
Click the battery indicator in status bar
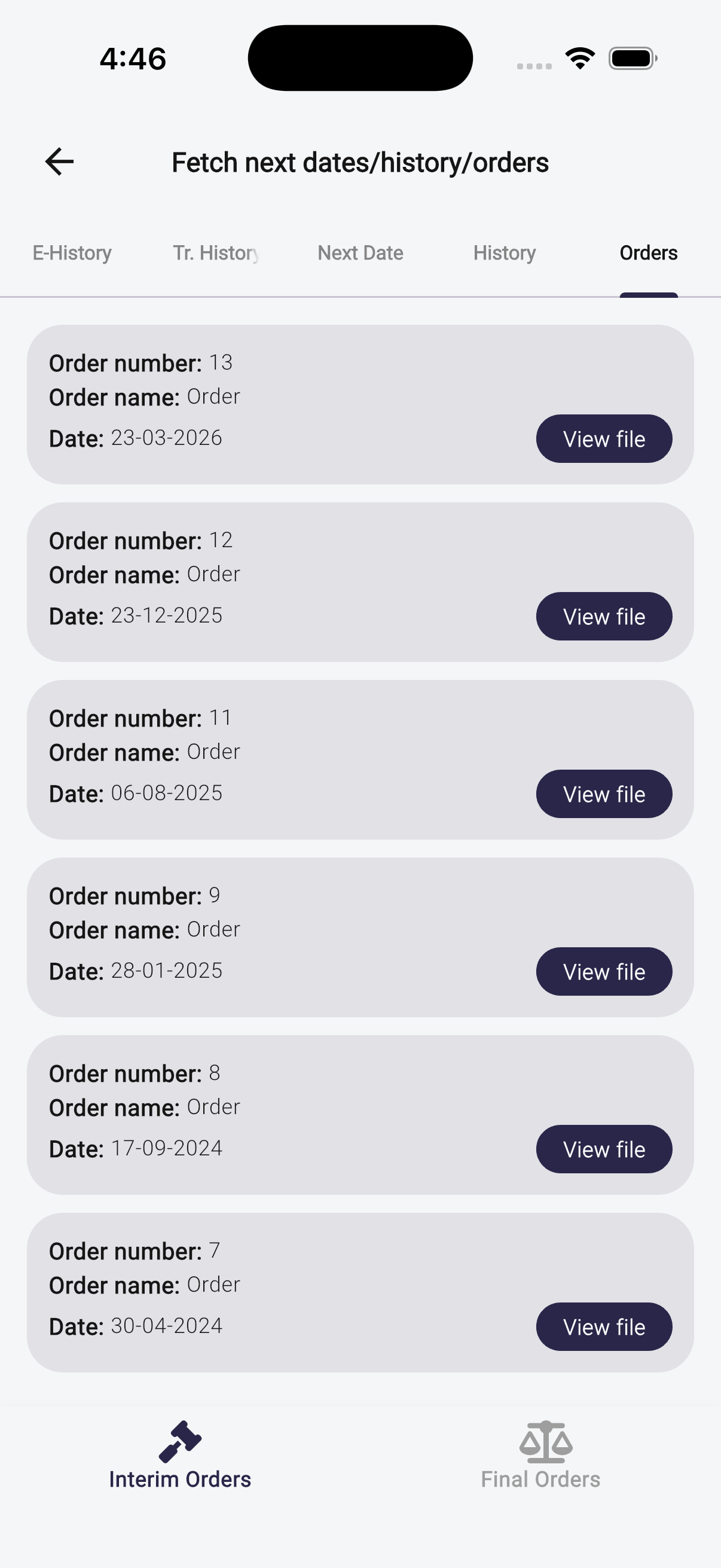(631, 58)
